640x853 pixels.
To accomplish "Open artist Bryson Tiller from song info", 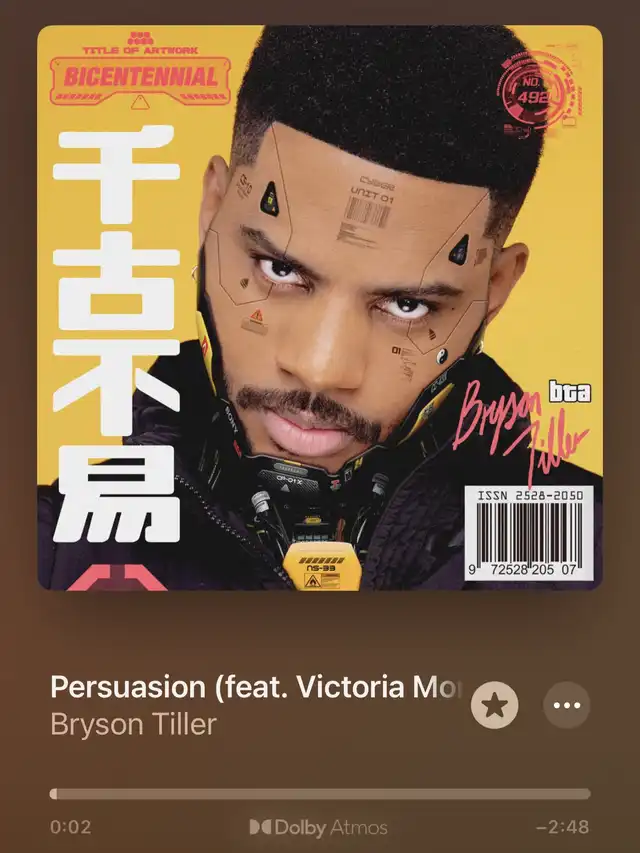I will [133, 724].
